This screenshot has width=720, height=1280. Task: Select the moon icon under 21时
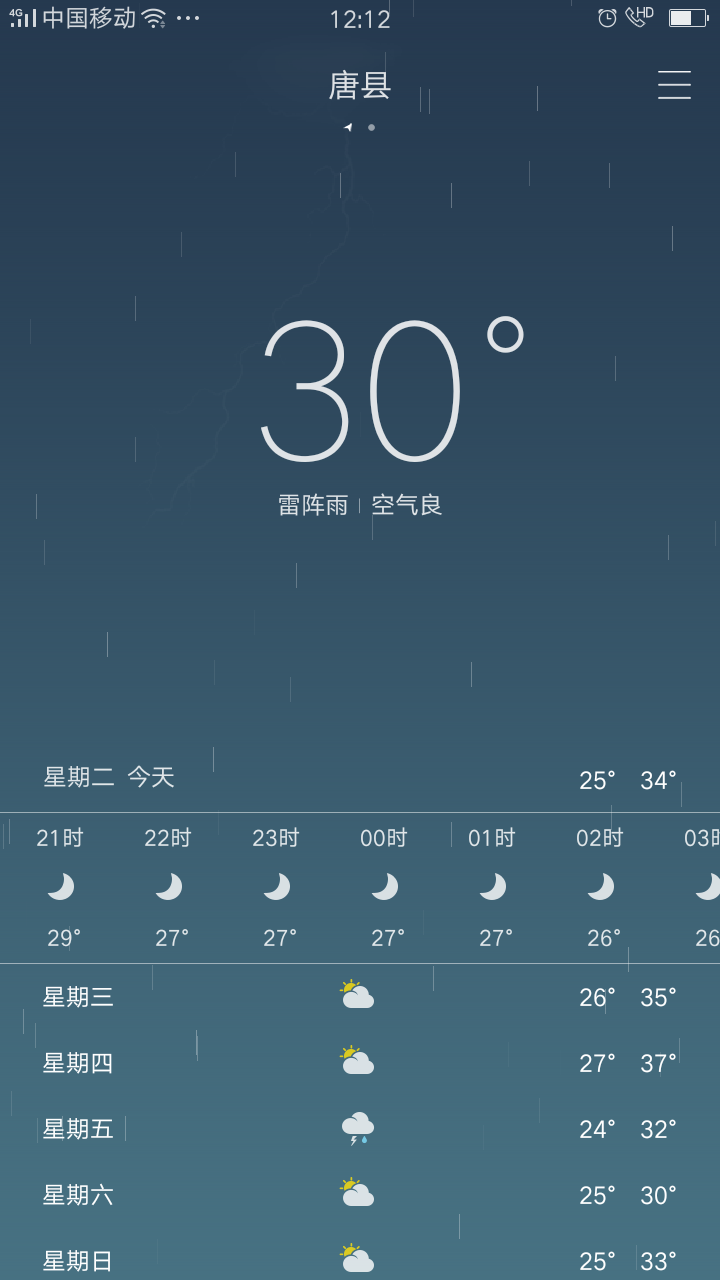point(62,886)
